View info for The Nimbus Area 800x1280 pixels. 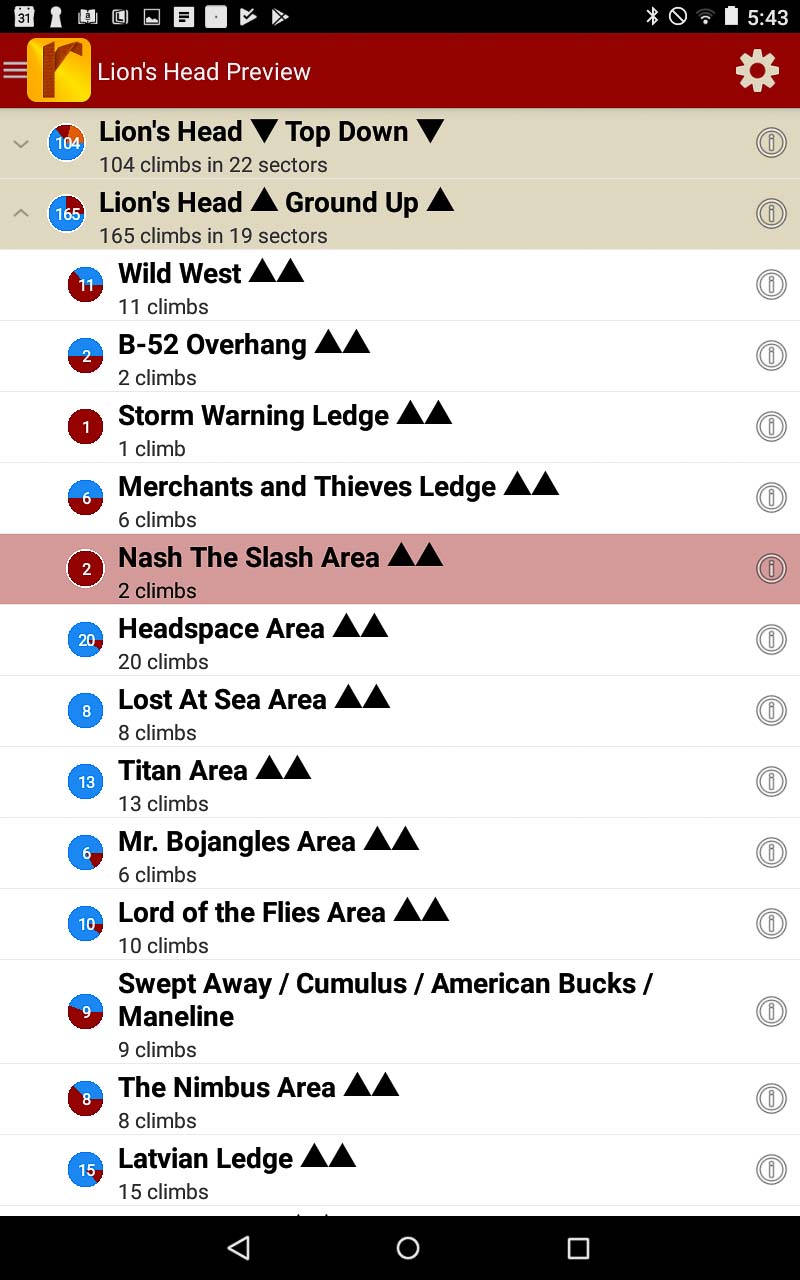click(x=771, y=1098)
